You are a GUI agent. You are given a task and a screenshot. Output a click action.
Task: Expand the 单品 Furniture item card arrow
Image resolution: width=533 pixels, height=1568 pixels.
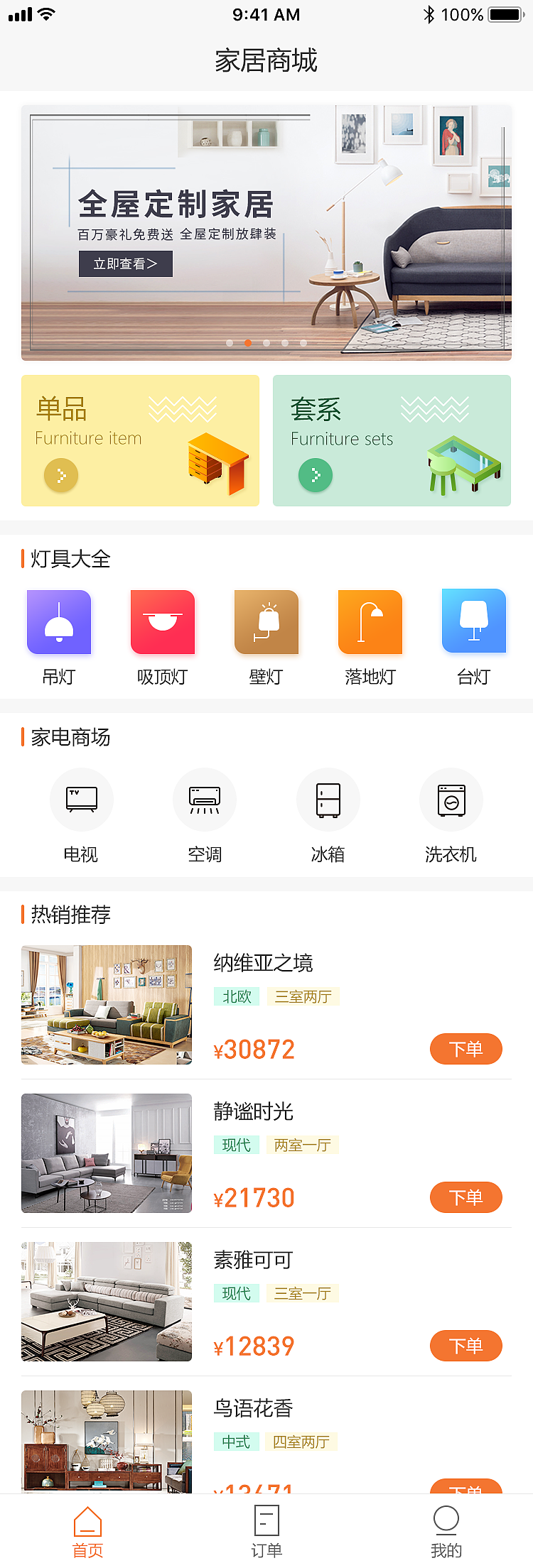[x=61, y=475]
